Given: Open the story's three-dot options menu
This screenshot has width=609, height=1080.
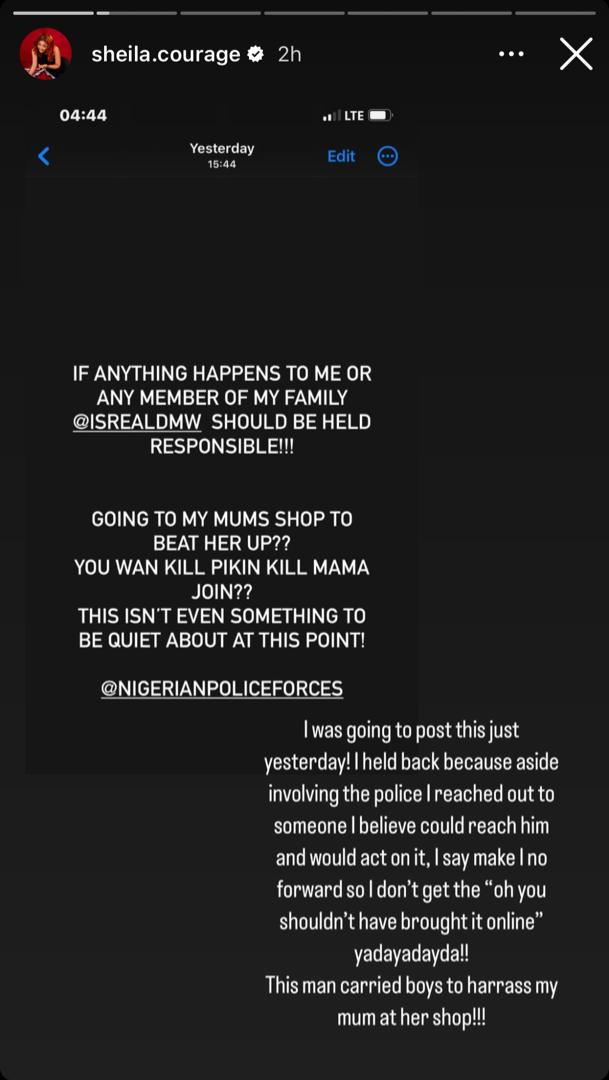Looking at the screenshot, I should point(511,54).
